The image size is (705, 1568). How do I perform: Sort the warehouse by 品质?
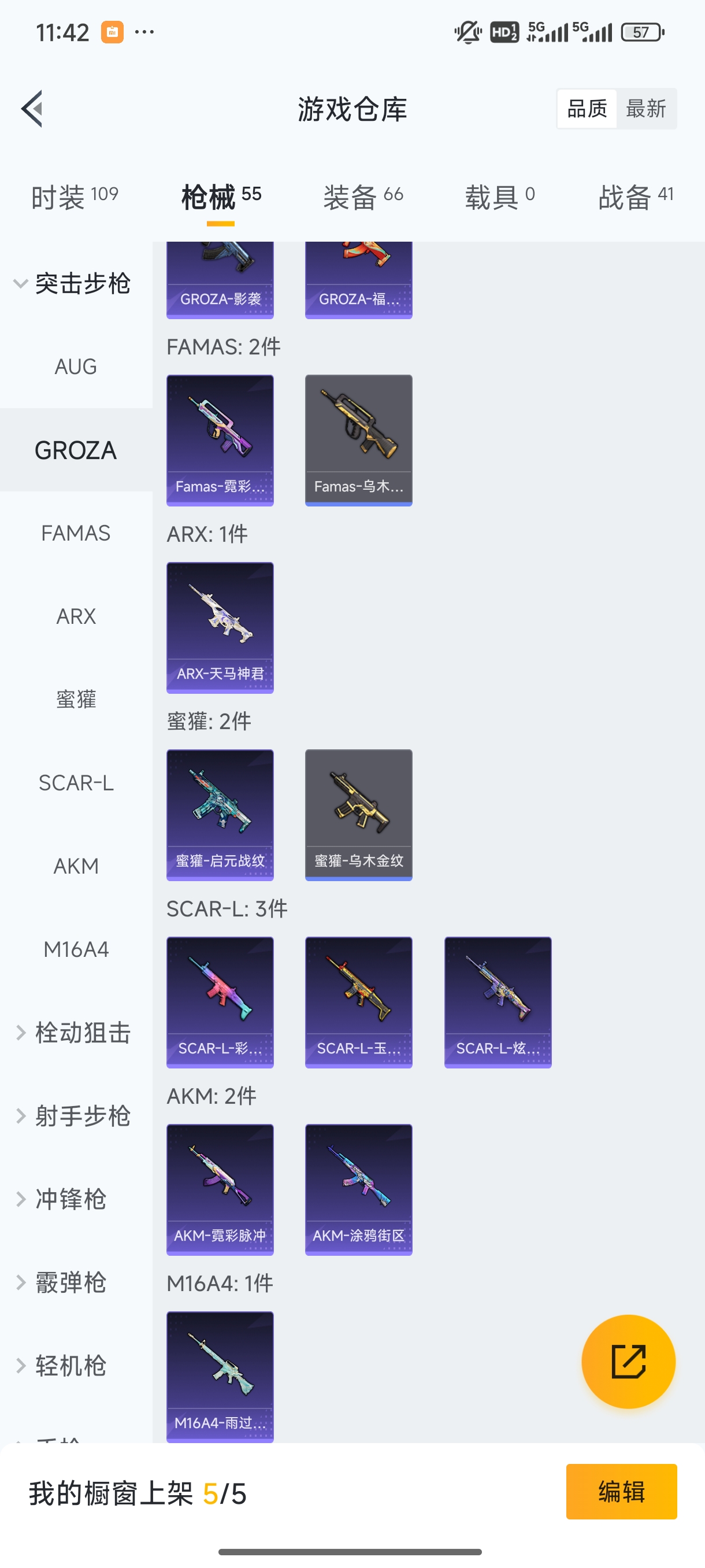[587, 109]
